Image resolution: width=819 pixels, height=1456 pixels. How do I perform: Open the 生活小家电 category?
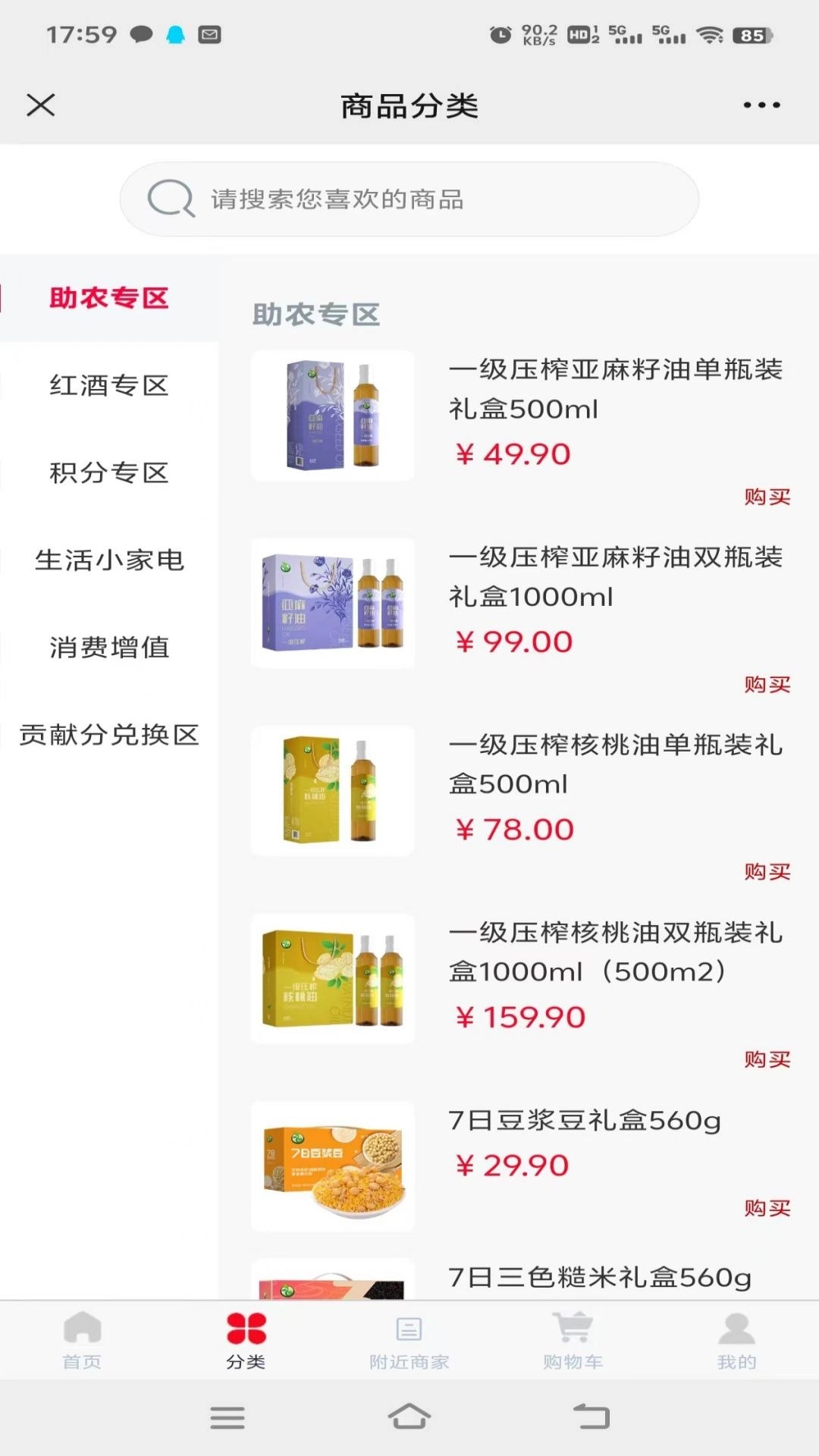point(111,561)
